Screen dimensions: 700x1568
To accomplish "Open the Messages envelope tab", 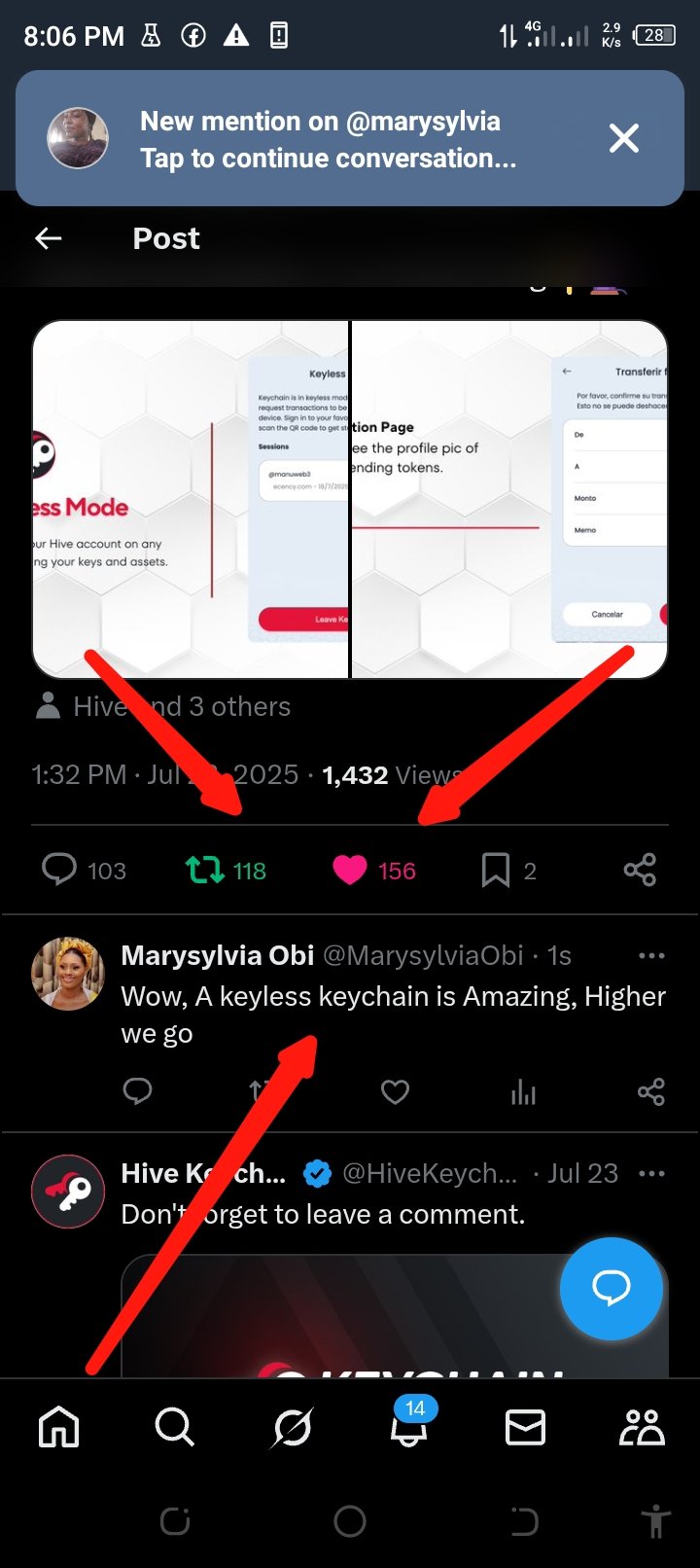I will click(x=525, y=1428).
